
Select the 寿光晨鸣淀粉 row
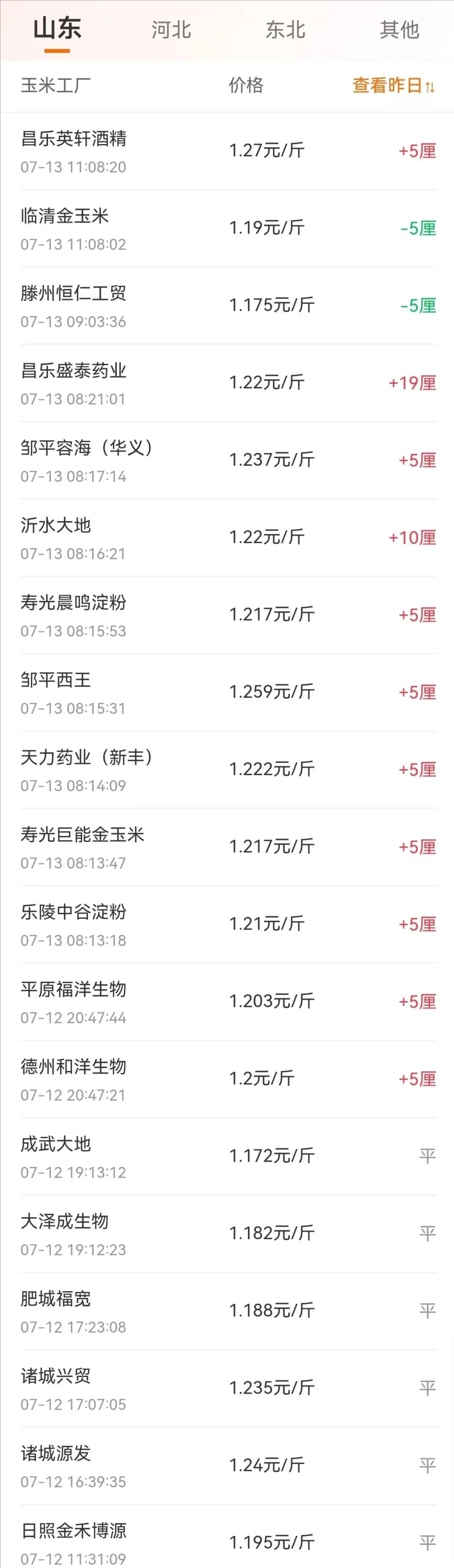(227, 615)
